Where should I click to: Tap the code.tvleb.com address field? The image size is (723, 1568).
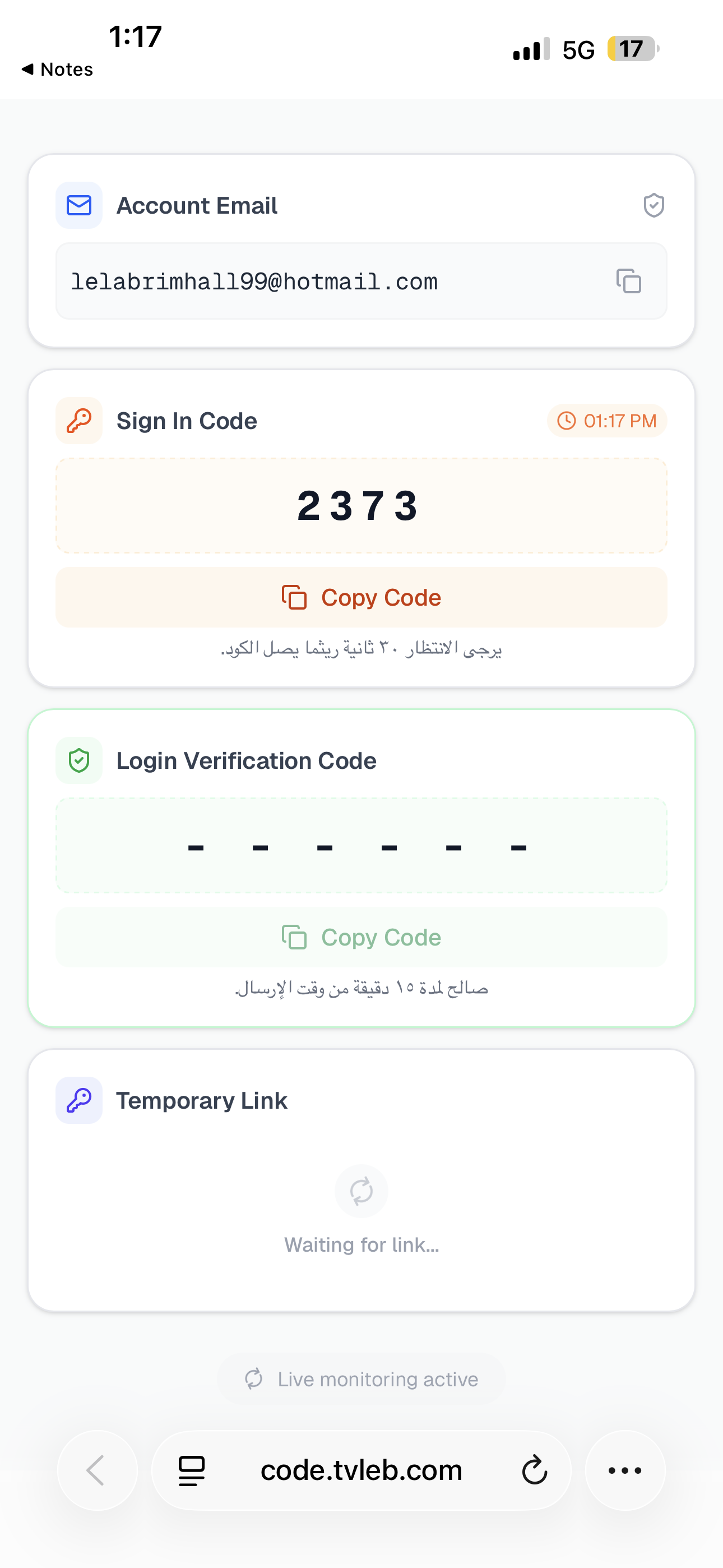coord(361,1470)
